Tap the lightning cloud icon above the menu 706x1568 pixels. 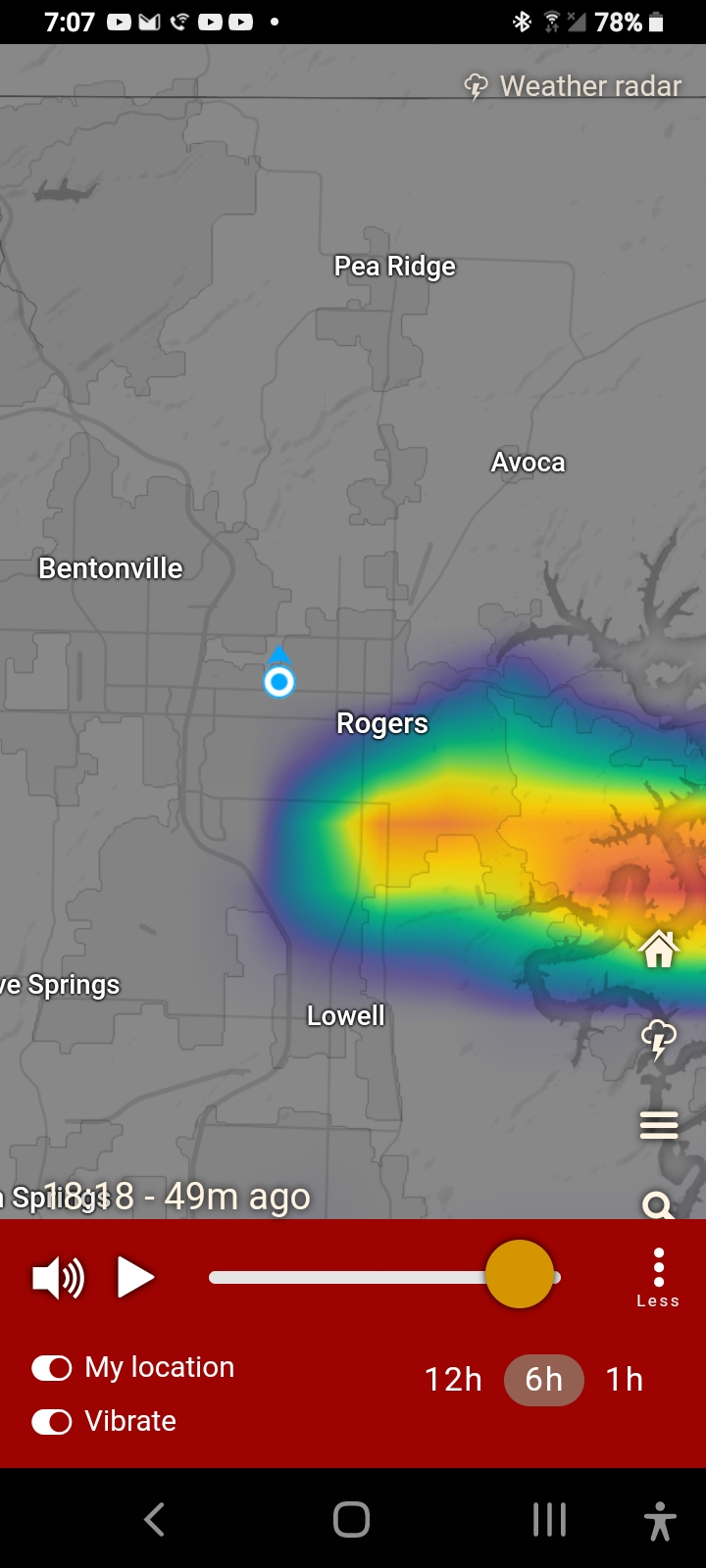click(x=659, y=1039)
